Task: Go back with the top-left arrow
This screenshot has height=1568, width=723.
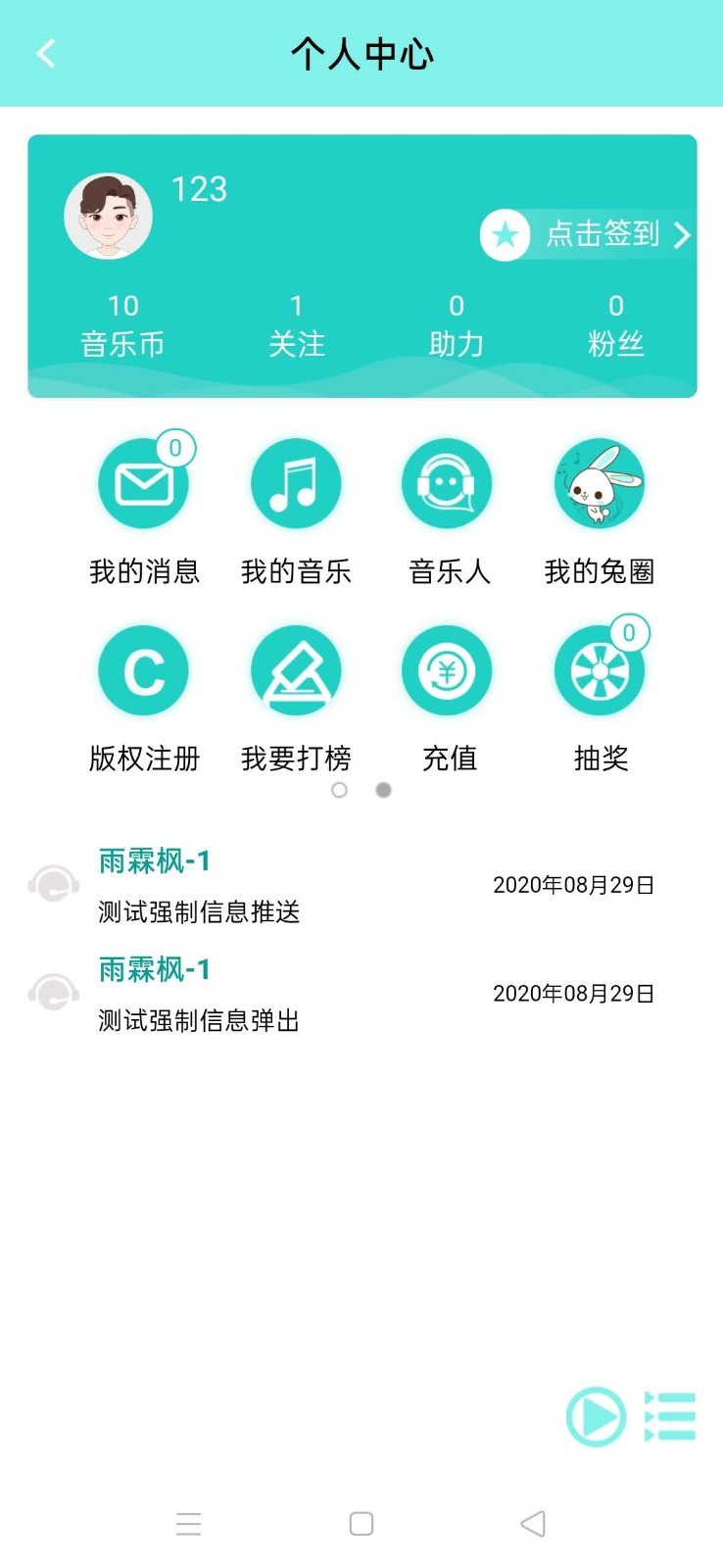Action: (x=44, y=53)
